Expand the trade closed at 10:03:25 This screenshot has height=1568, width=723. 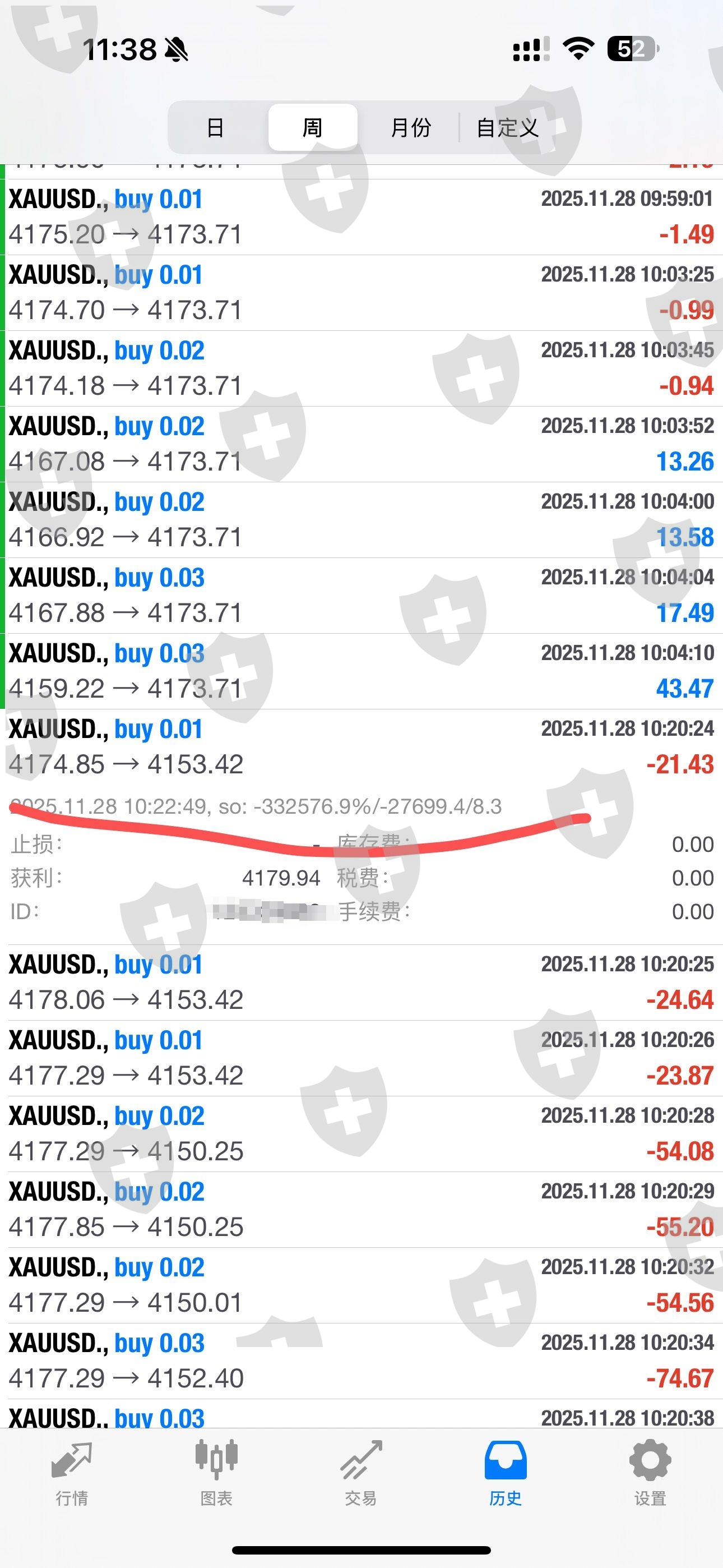[x=361, y=293]
